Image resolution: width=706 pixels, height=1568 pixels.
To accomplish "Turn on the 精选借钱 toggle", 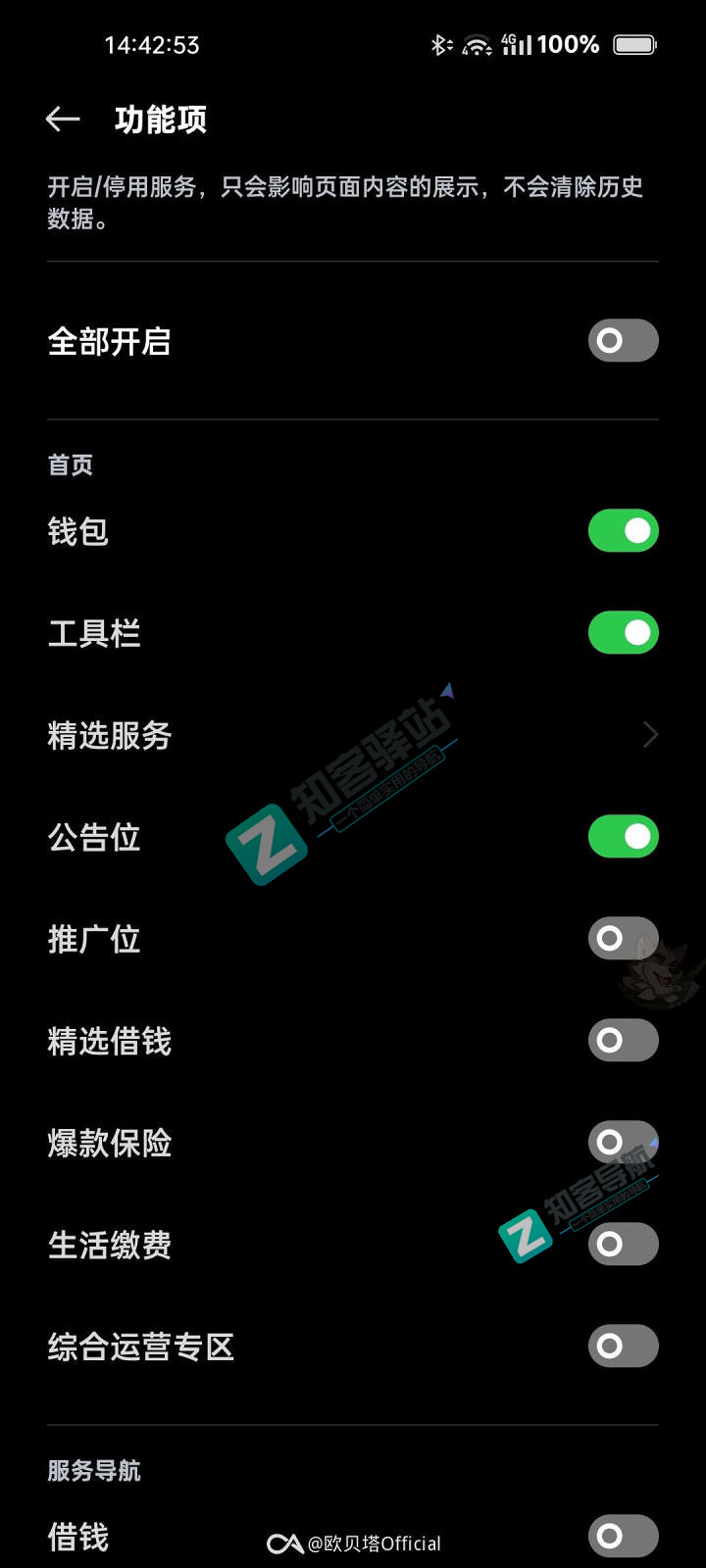I will pyautogui.click(x=623, y=1040).
